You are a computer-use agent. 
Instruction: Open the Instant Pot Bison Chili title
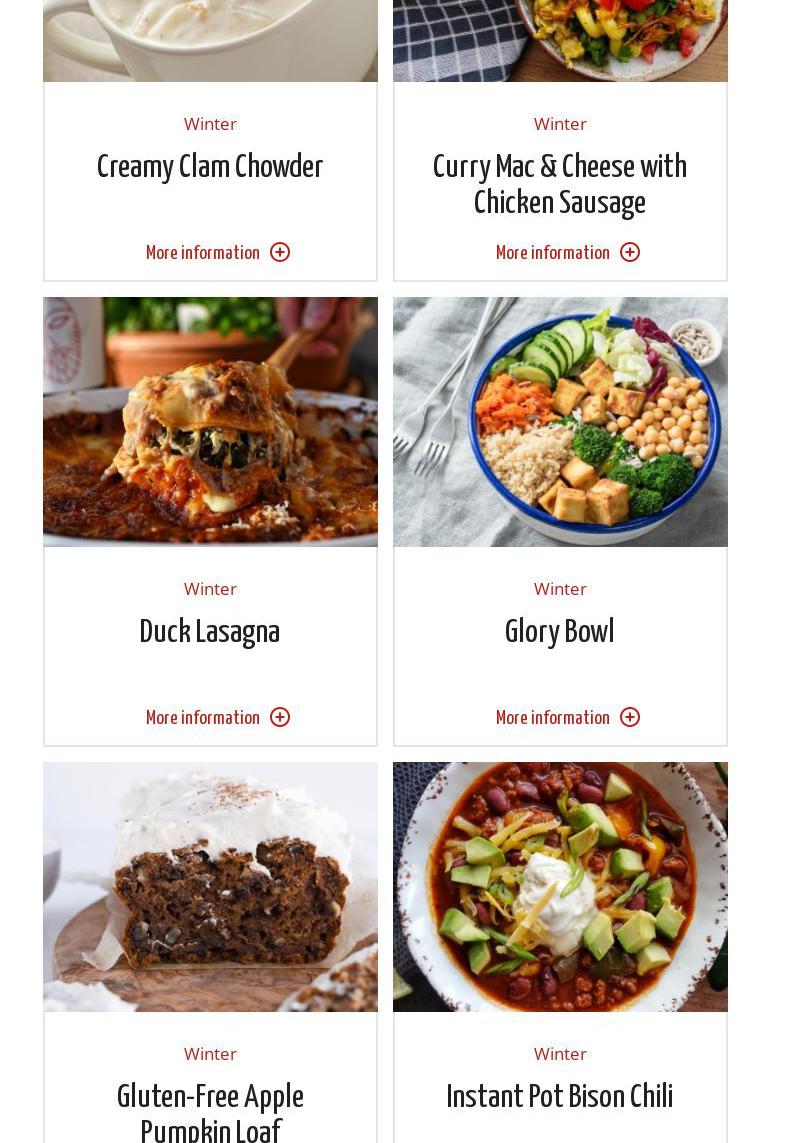pyautogui.click(x=560, y=1097)
